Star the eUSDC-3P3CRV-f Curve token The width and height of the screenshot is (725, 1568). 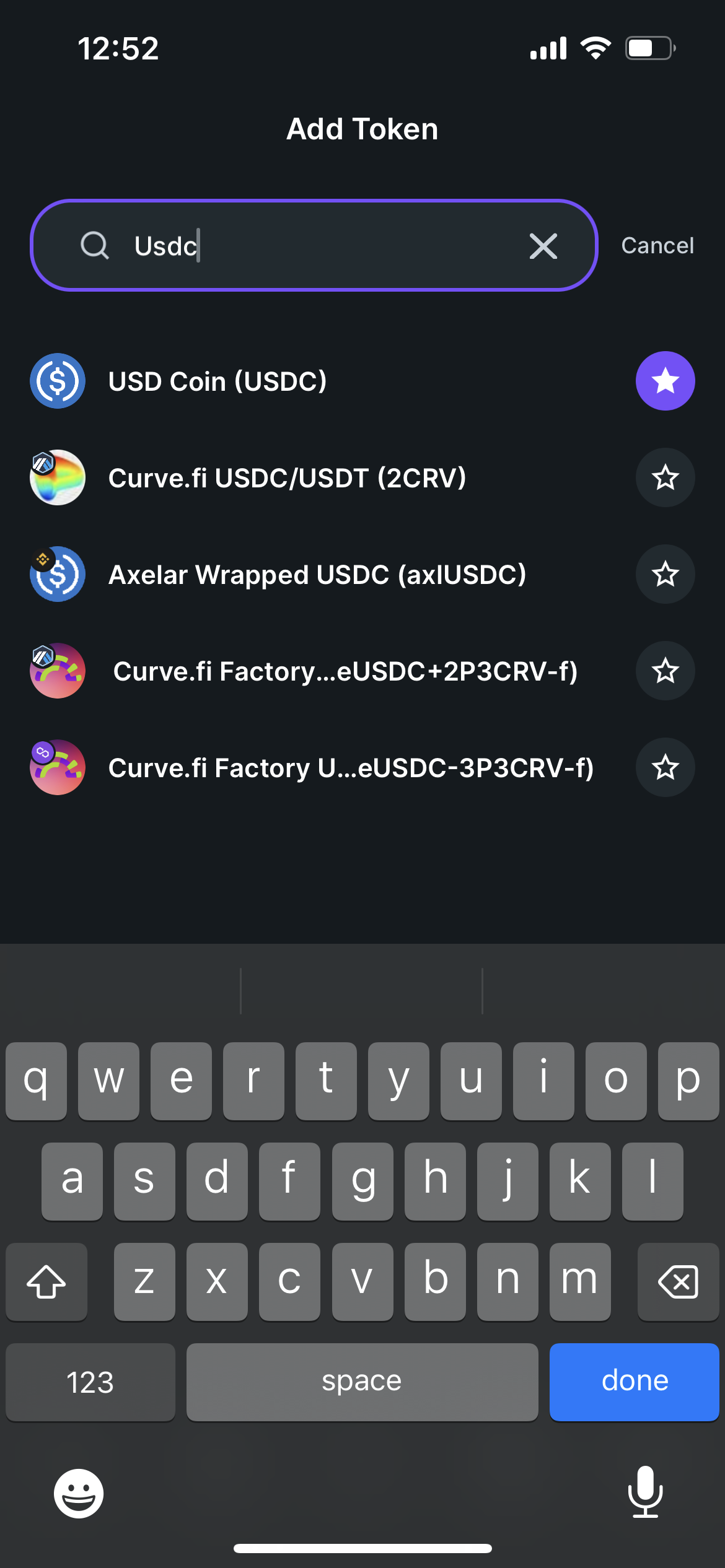666,767
